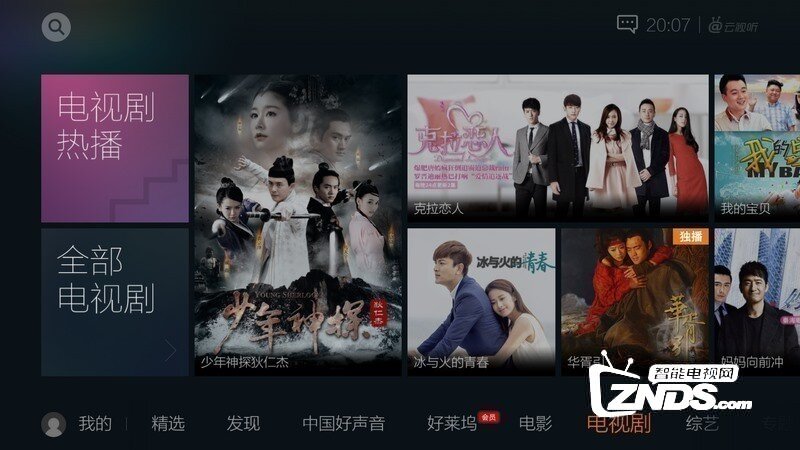Switch to the 综艺 tab
Screen dimensions: 800x450
click(701, 424)
